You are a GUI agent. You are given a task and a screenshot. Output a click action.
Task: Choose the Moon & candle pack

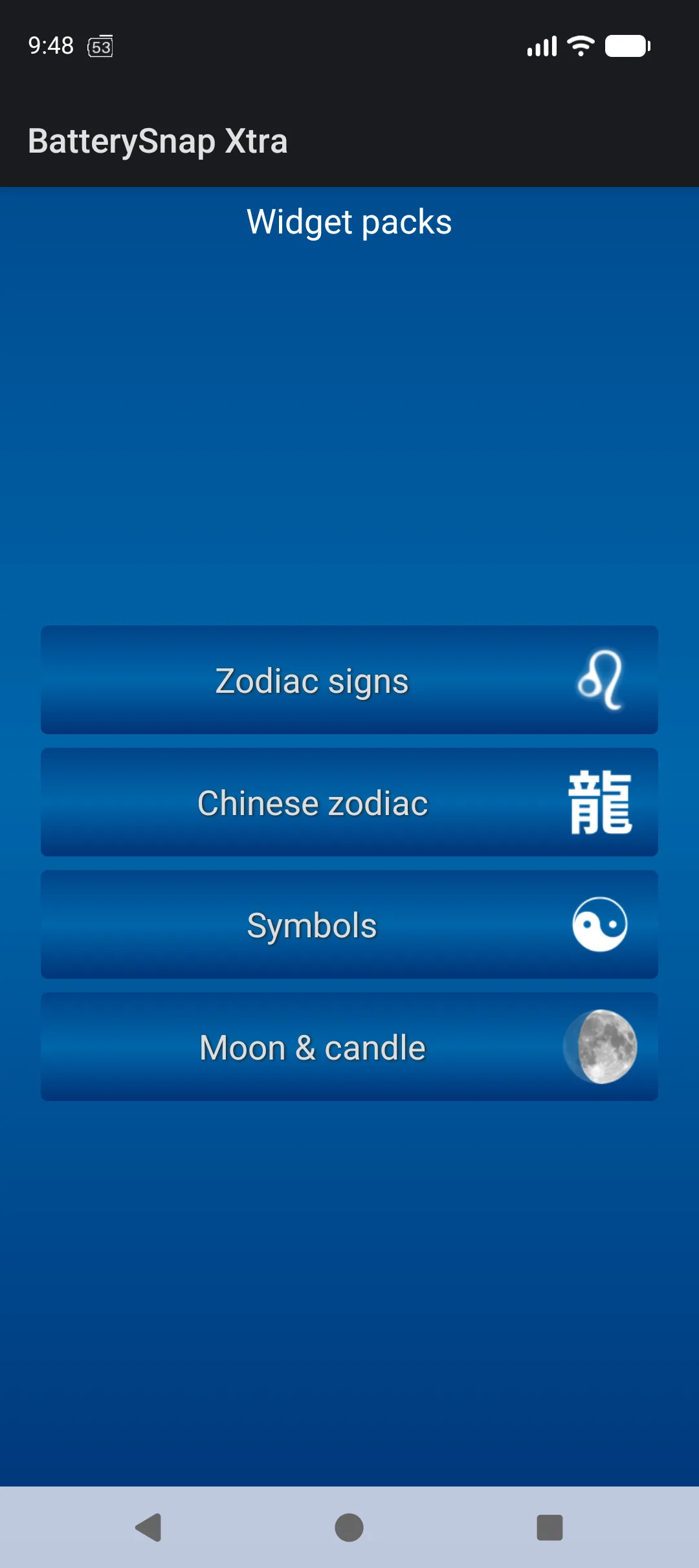(349, 1047)
